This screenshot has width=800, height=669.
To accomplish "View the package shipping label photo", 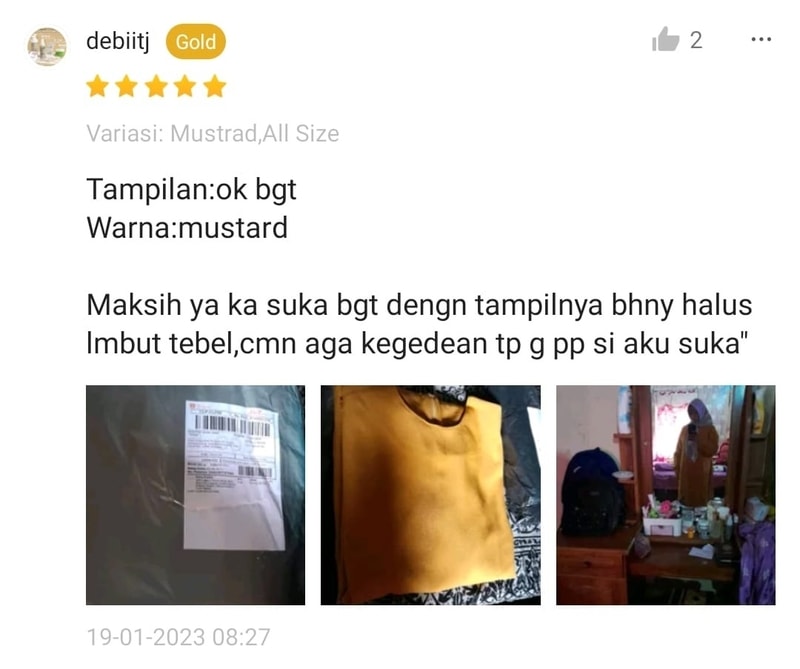I will coord(195,494).
